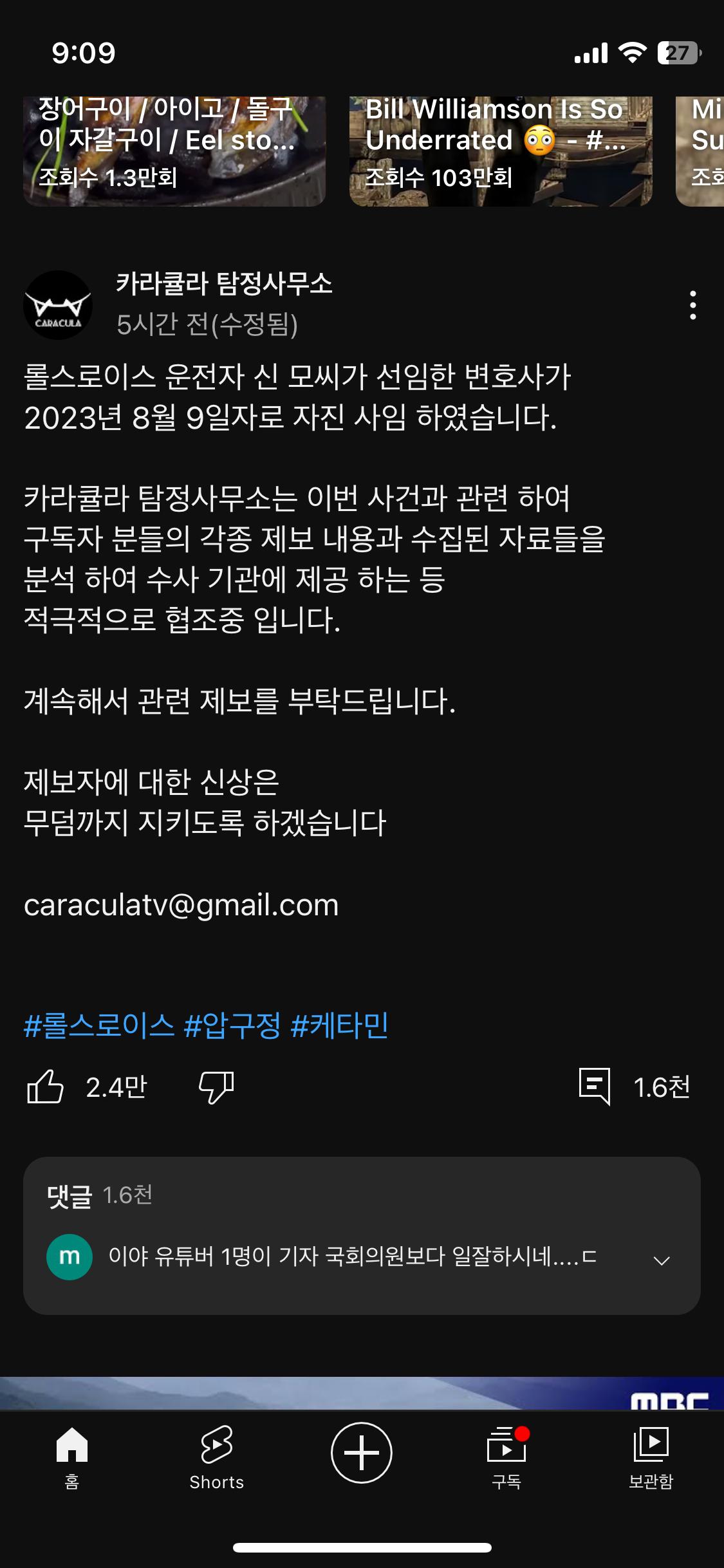Like the 카라큘라 탐정사무소 post
This screenshot has width=724, height=1568.
point(46,1087)
